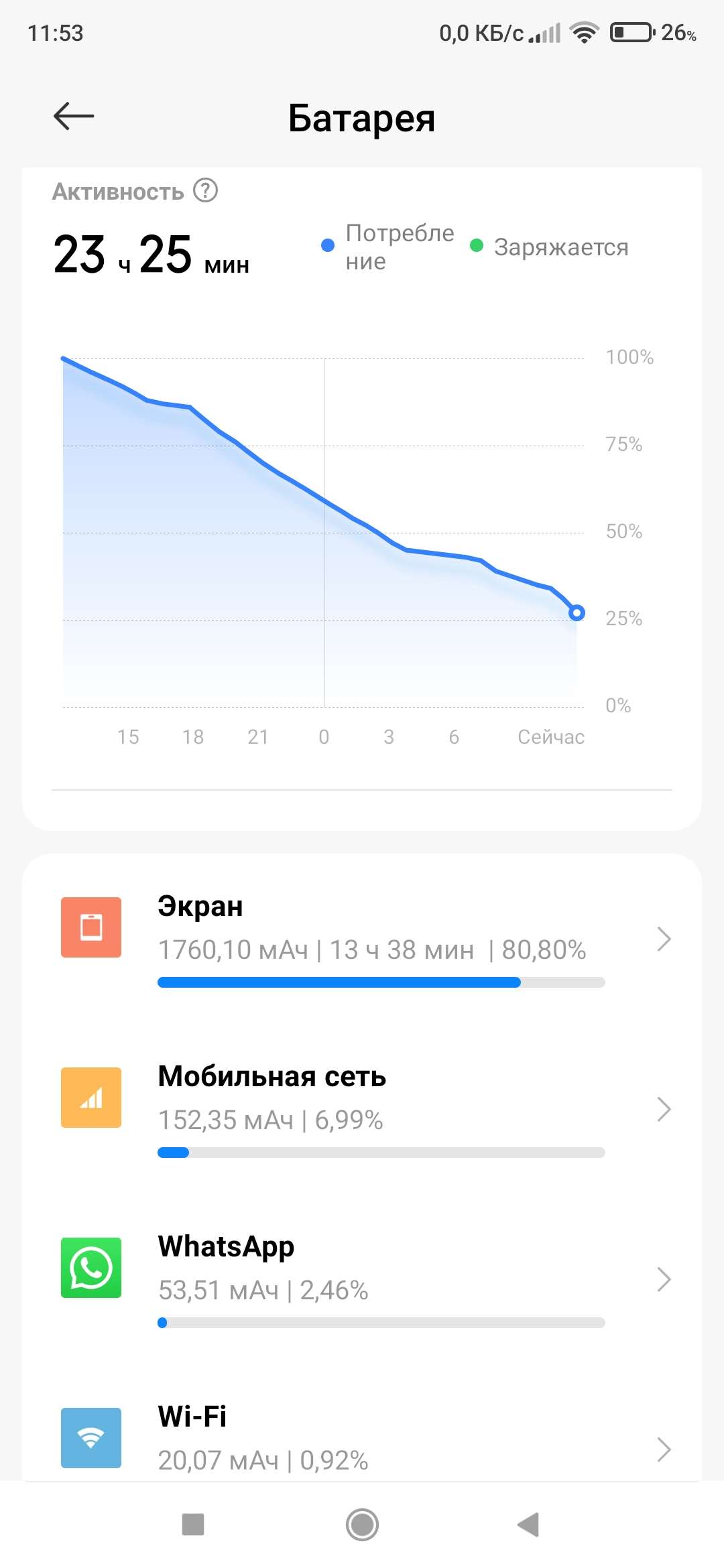This screenshot has width=724, height=1568.
Task: Open WhatsApp battery usage details
Action: coord(362,1279)
